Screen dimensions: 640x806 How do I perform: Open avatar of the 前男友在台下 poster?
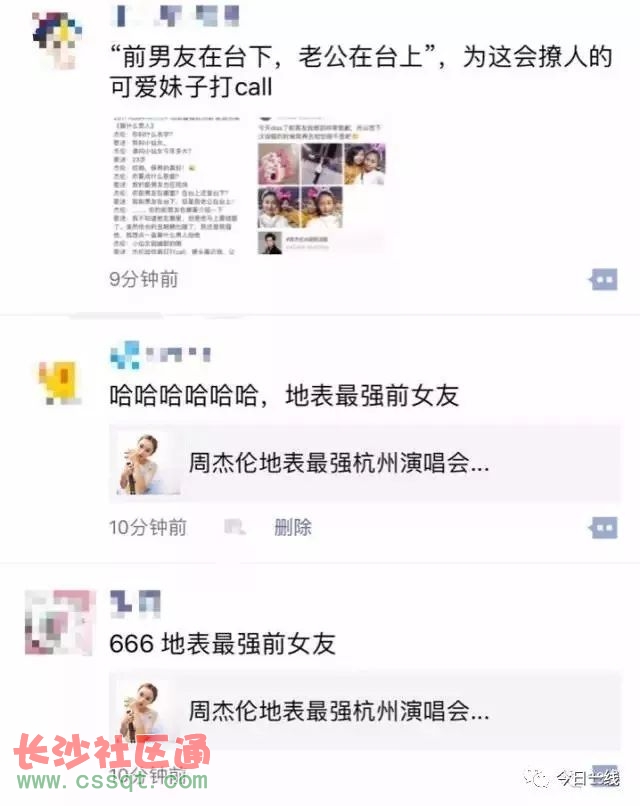click(56, 42)
